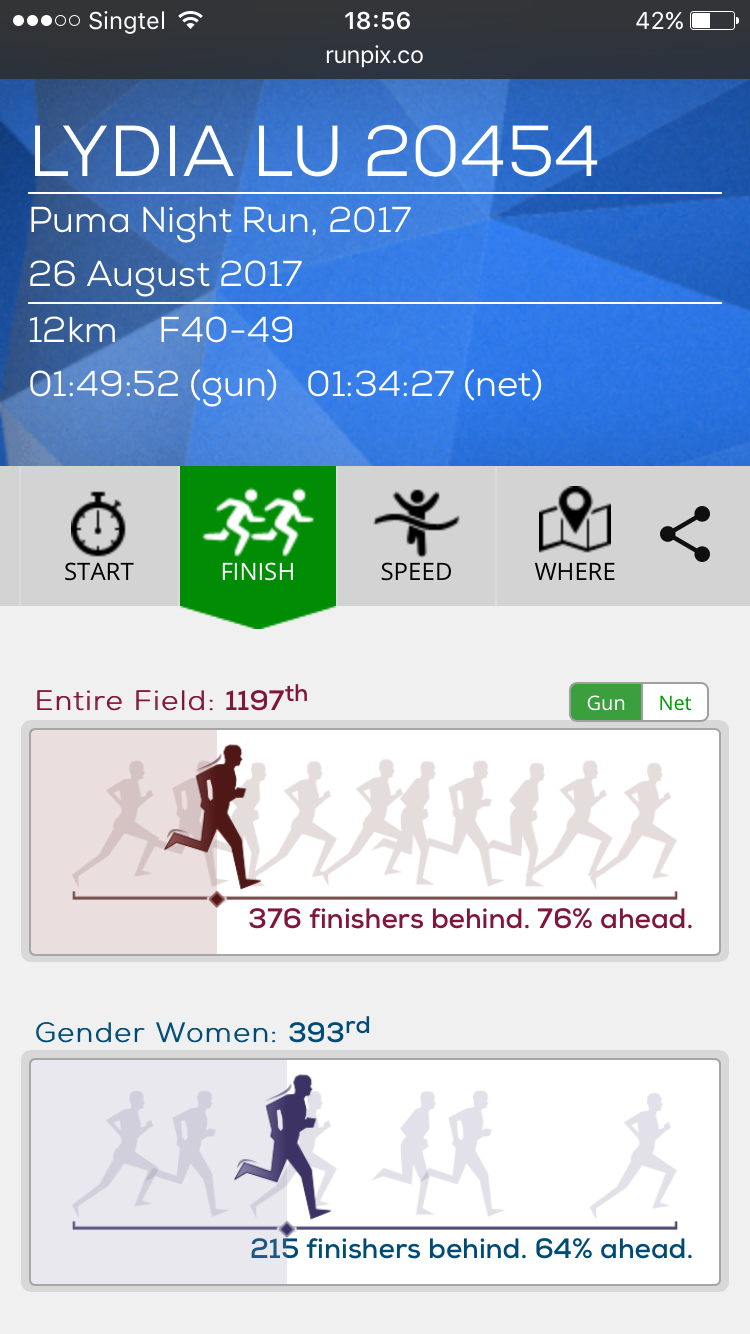This screenshot has width=750, height=1334.
Task: Select the FINISH tab
Action: 258,536
